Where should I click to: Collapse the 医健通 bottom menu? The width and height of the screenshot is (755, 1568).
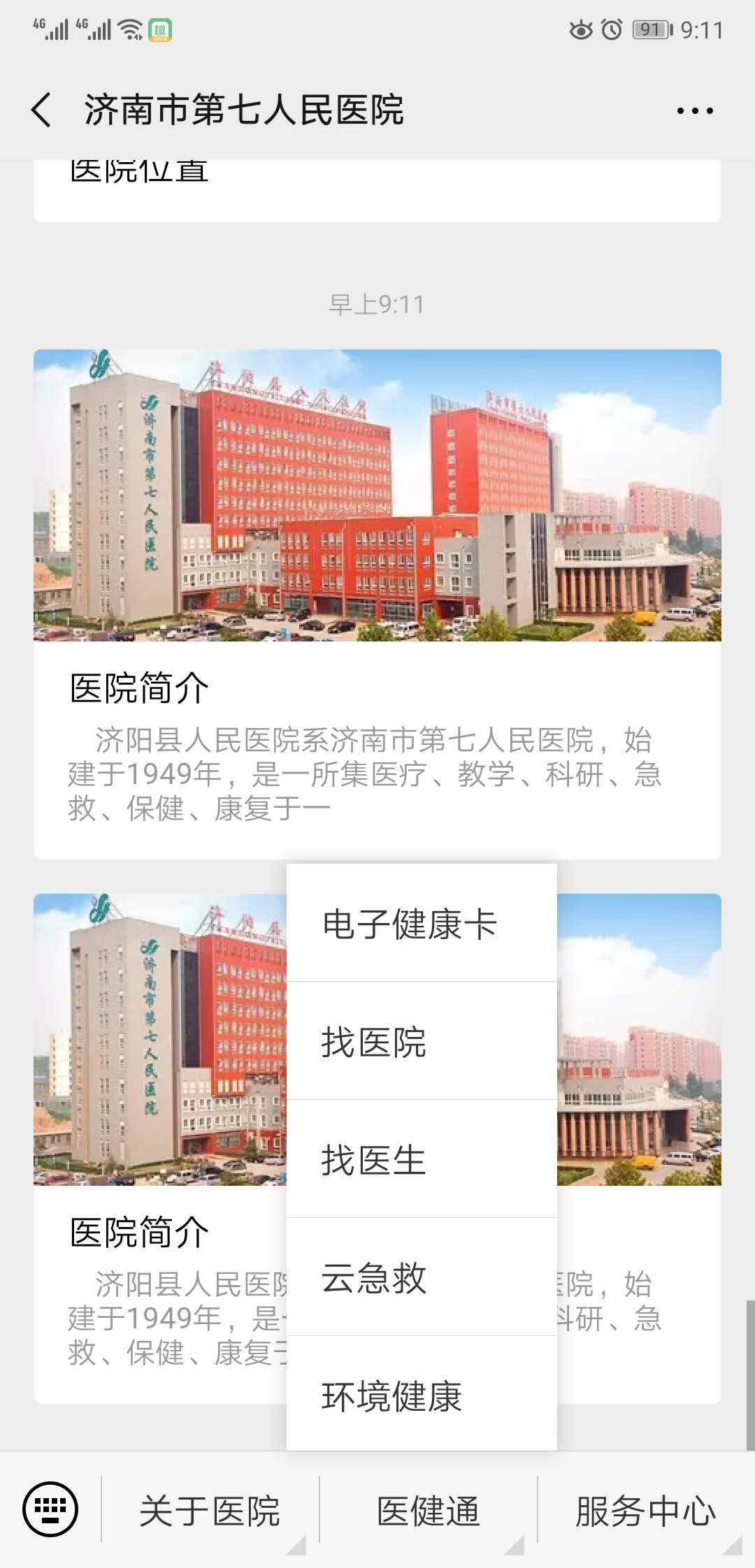[x=428, y=1511]
